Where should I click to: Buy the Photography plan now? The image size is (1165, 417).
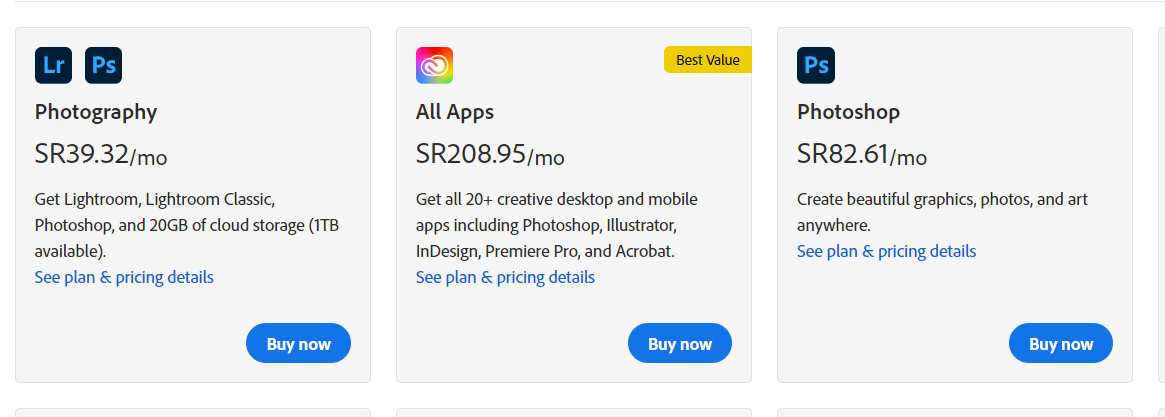coord(298,344)
